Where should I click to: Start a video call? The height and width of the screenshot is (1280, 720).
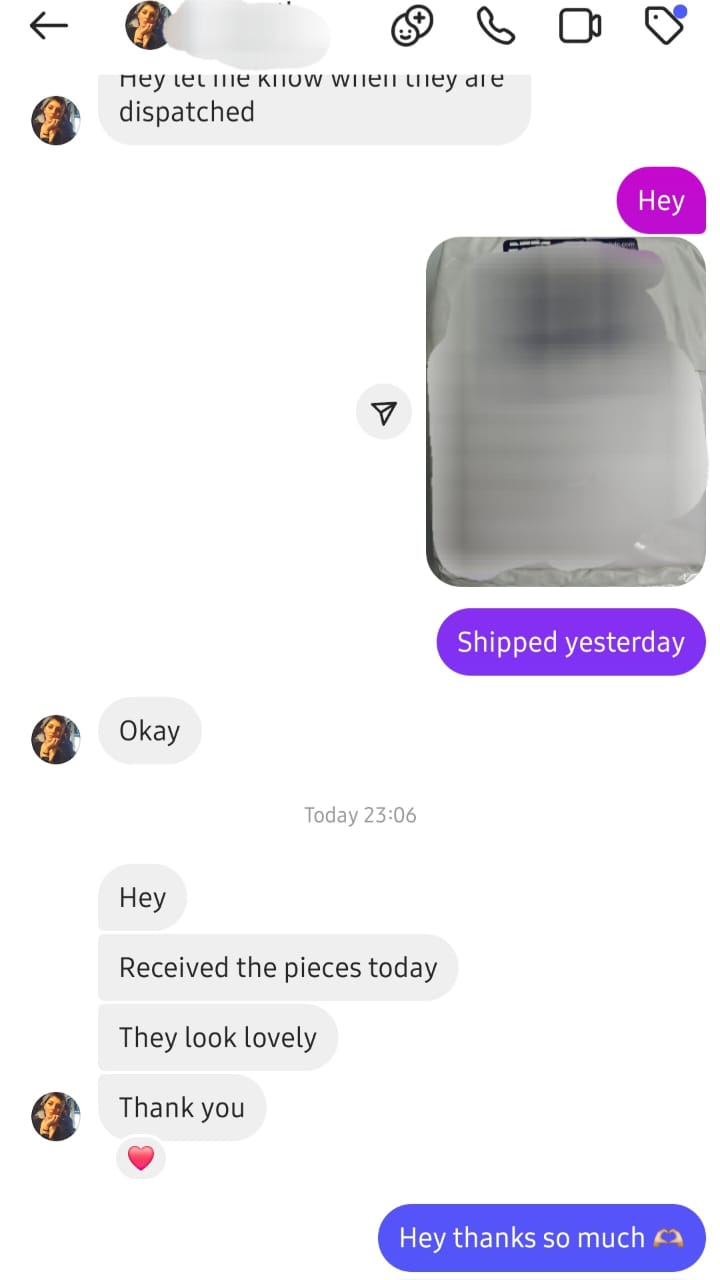(x=579, y=27)
